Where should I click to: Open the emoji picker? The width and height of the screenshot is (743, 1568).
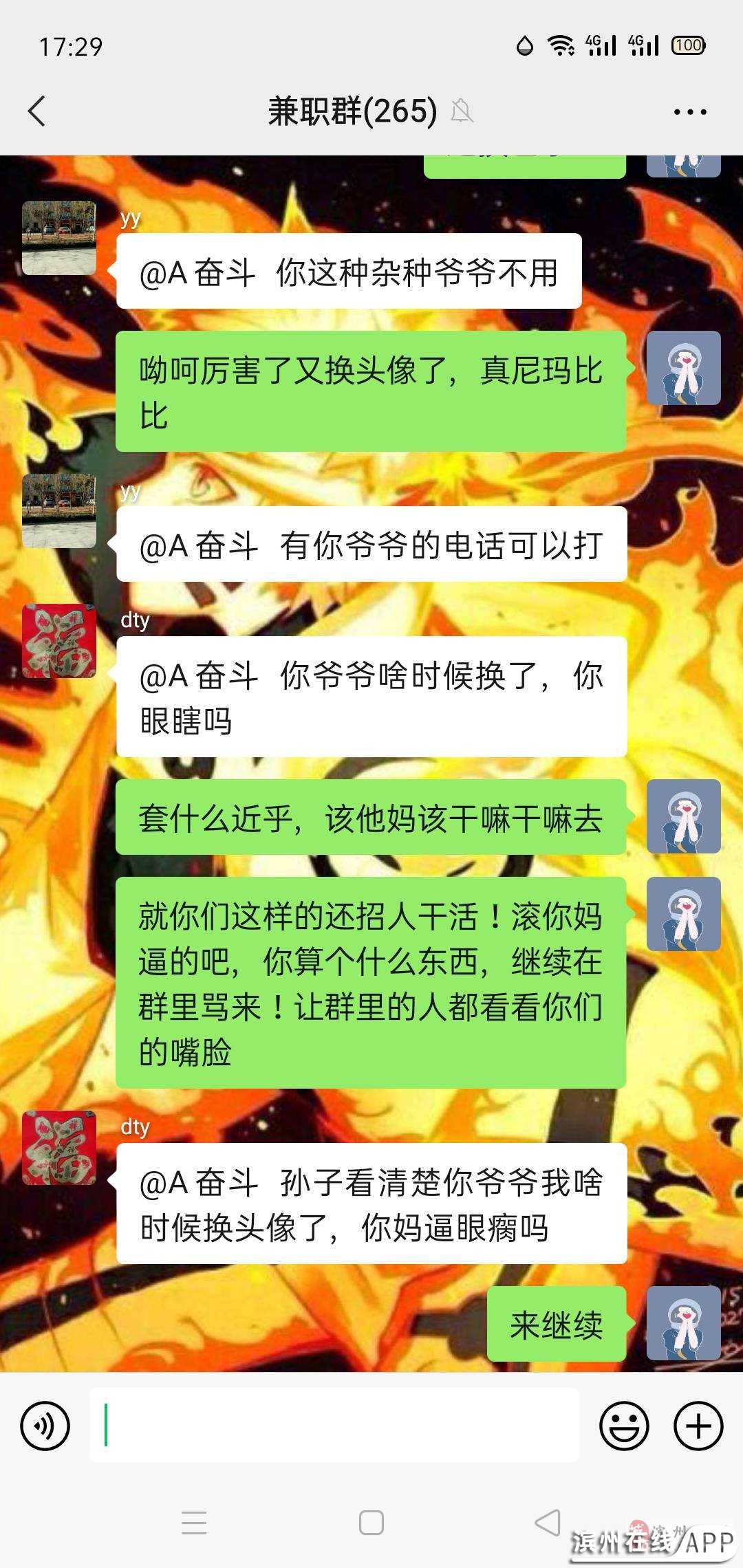[624, 1426]
